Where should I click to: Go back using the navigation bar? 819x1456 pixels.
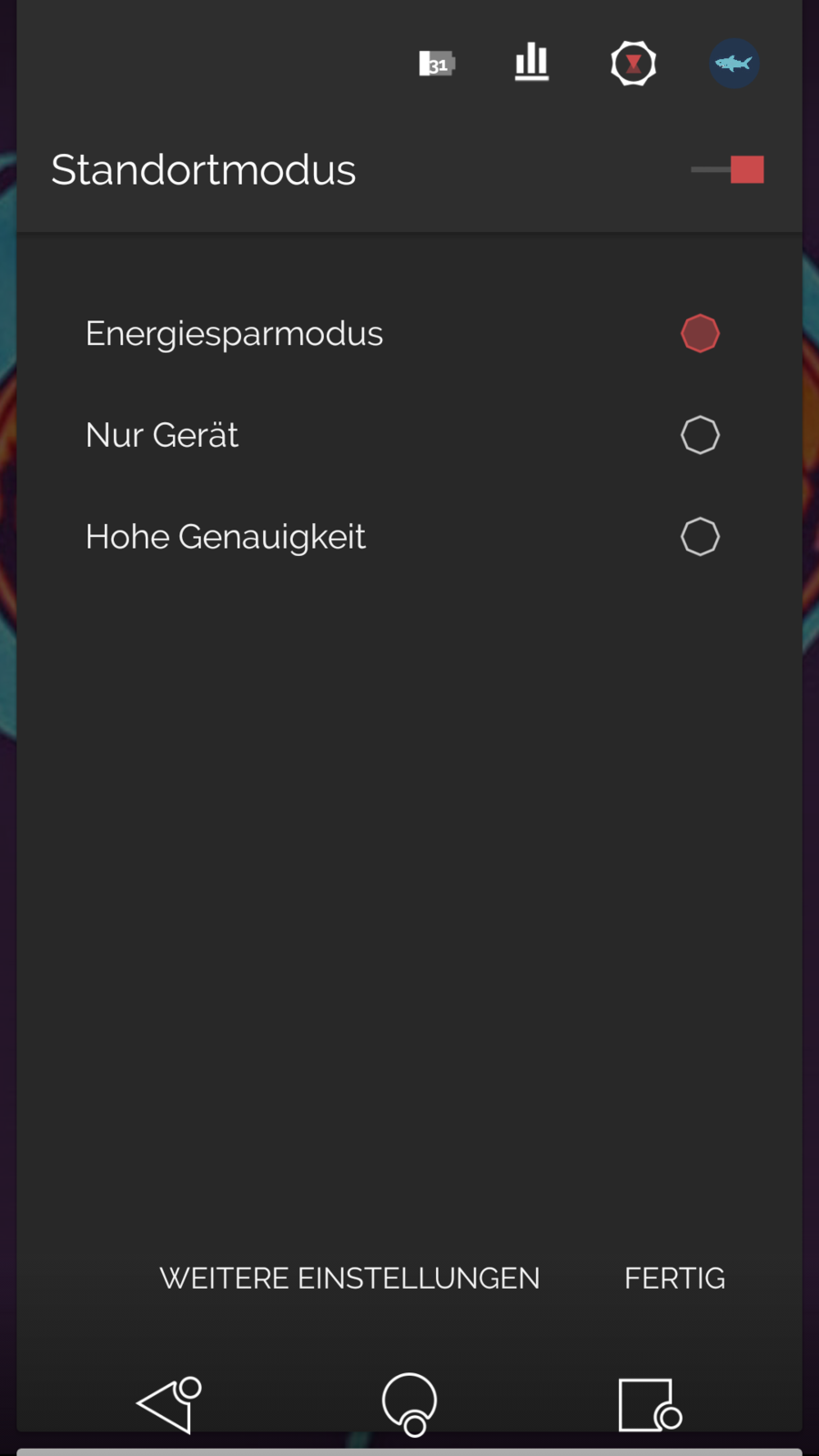[169, 1404]
